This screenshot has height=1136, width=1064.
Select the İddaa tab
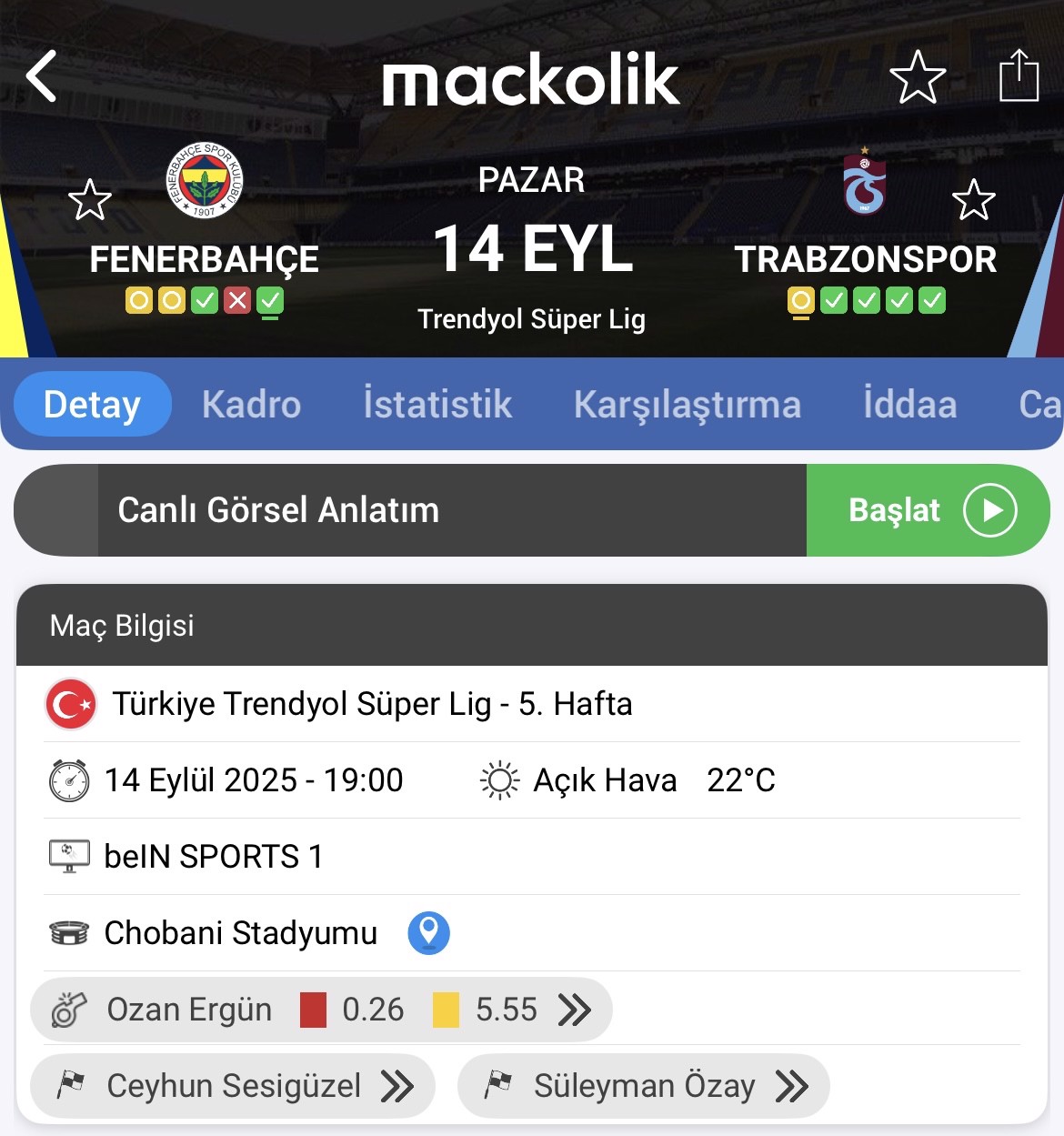[x=909, y=405]
